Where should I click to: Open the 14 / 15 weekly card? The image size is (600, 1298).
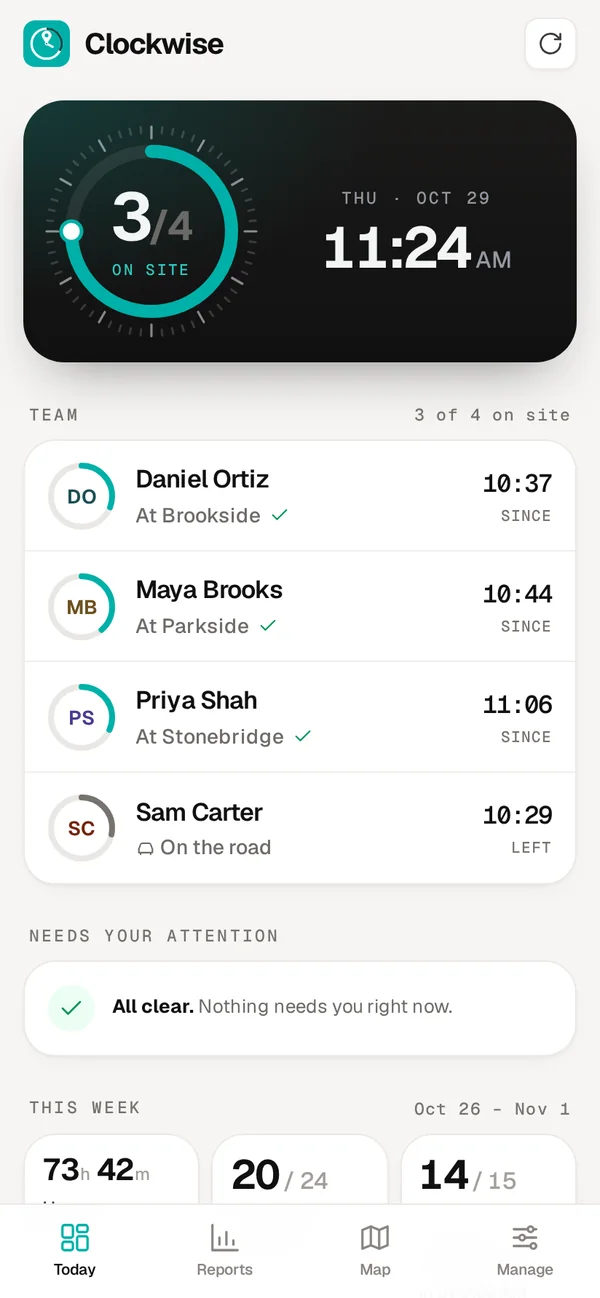(488, 1170)
